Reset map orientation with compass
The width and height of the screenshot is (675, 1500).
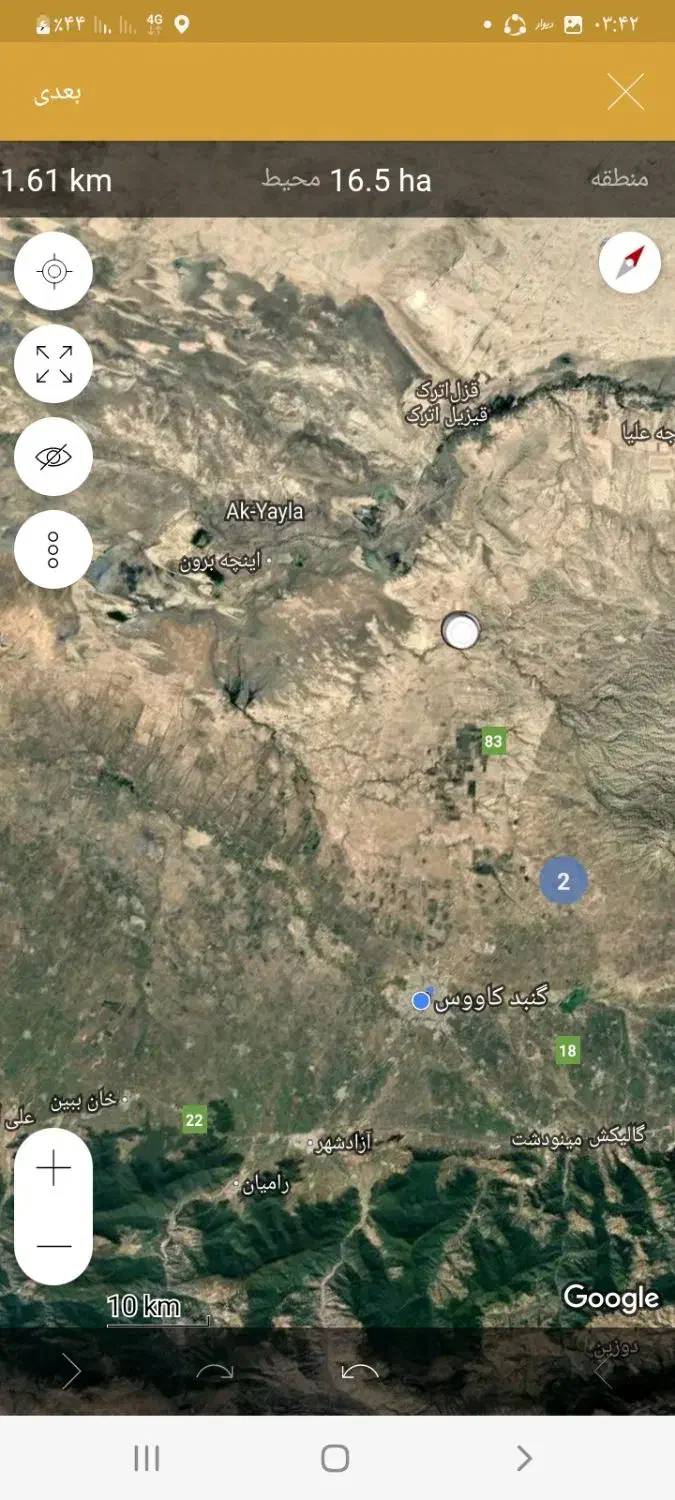click(630, 263)
